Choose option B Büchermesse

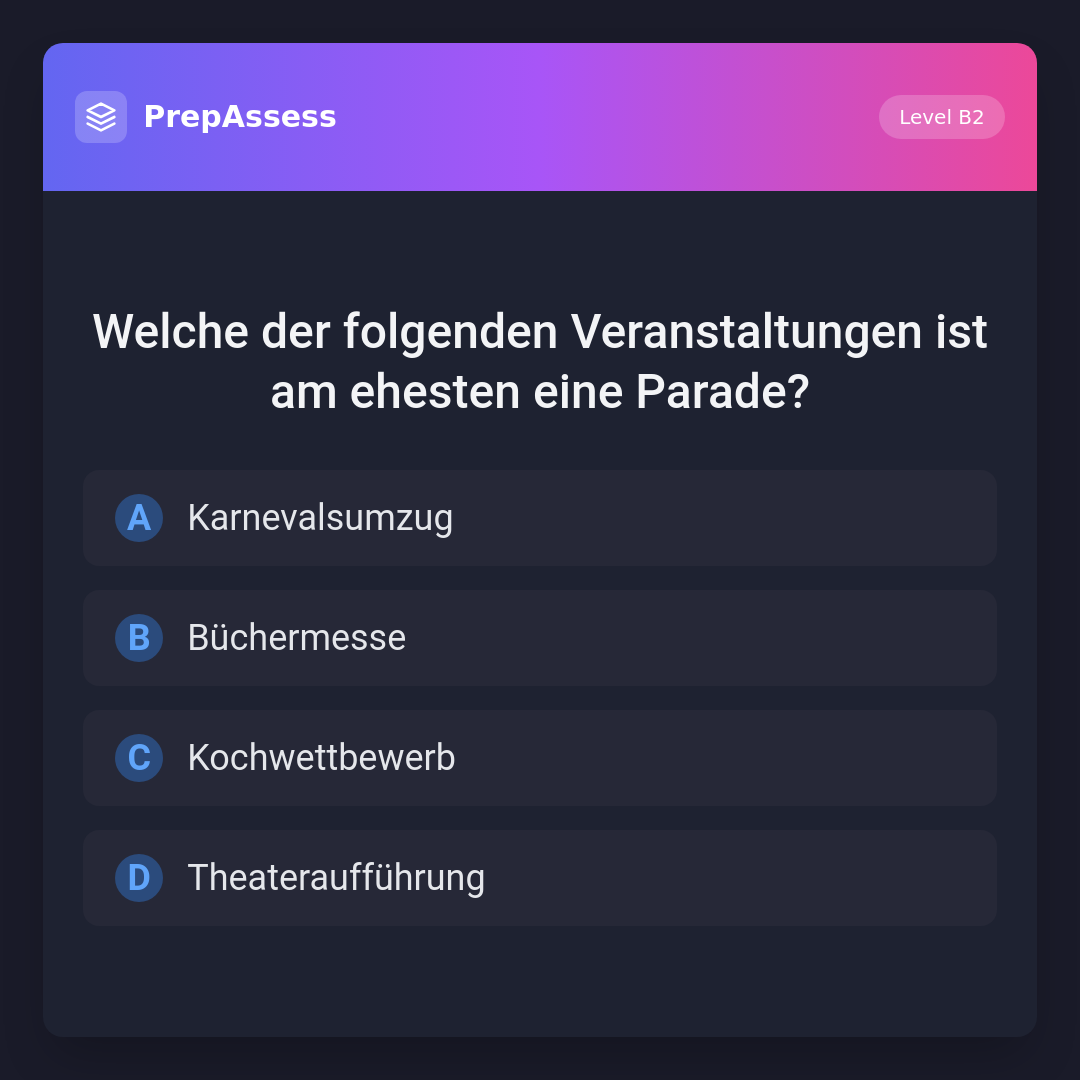tap(540, 638)
